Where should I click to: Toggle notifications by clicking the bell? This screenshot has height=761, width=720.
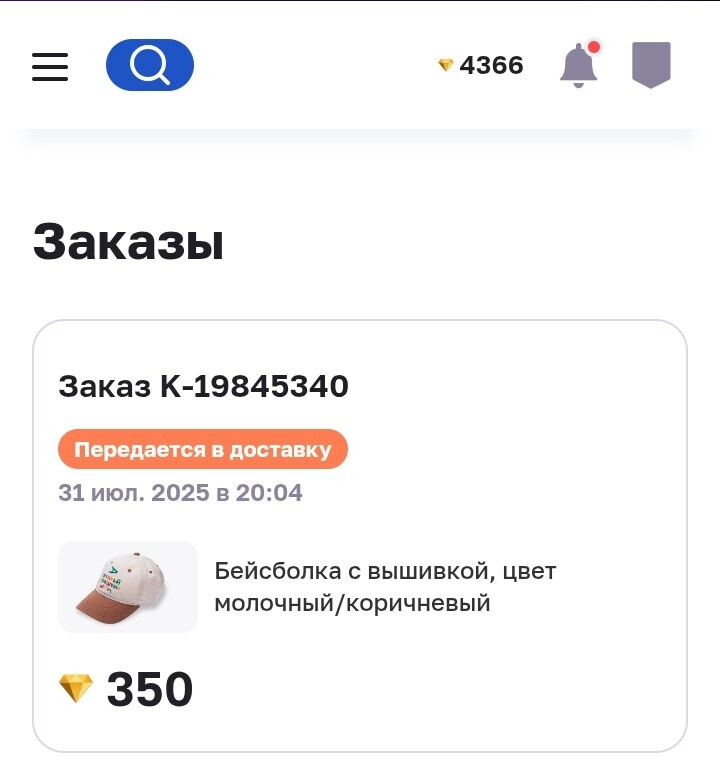coord(578,66)
